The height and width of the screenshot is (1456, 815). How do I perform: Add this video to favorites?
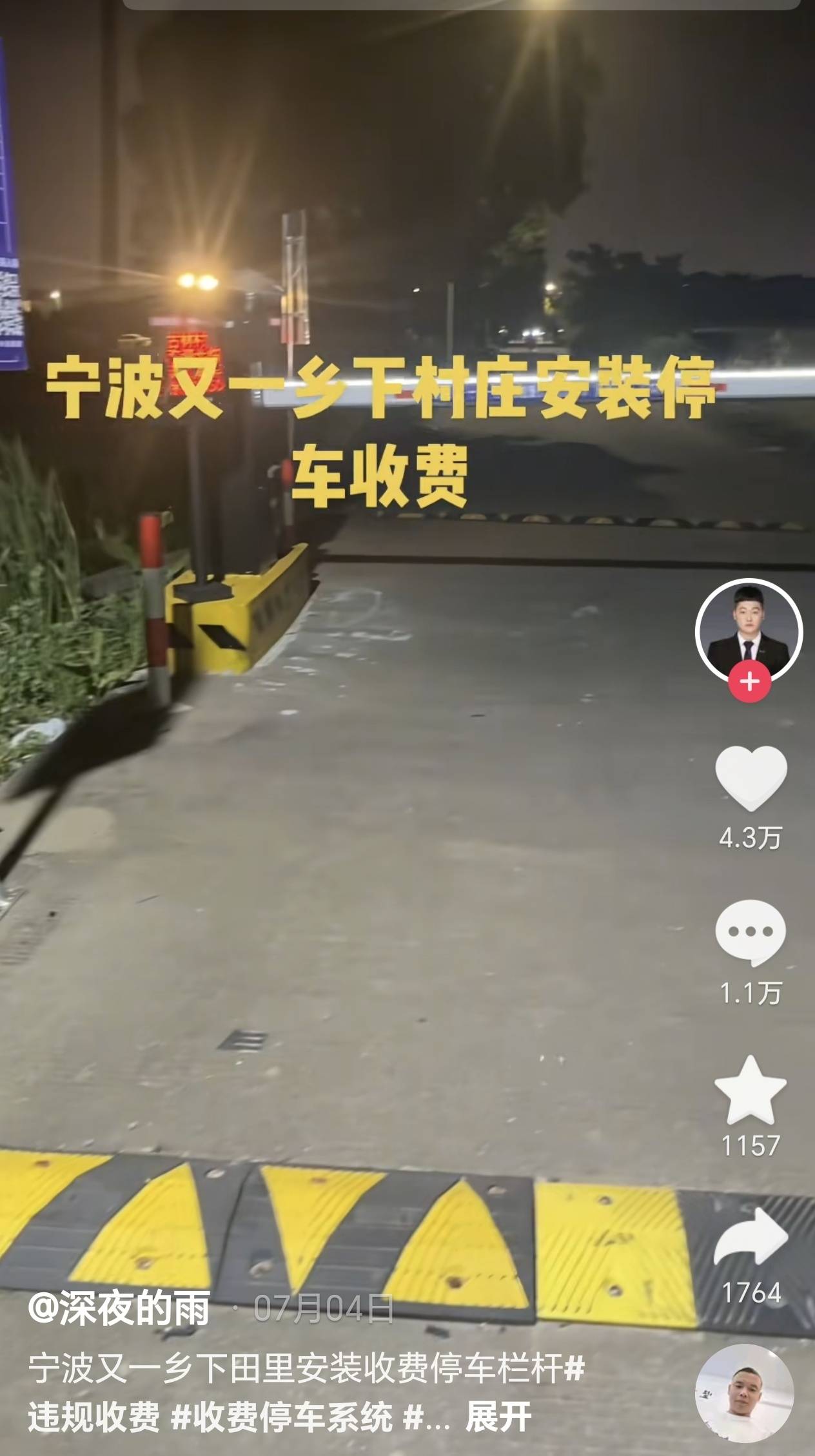coord(751,1089)
